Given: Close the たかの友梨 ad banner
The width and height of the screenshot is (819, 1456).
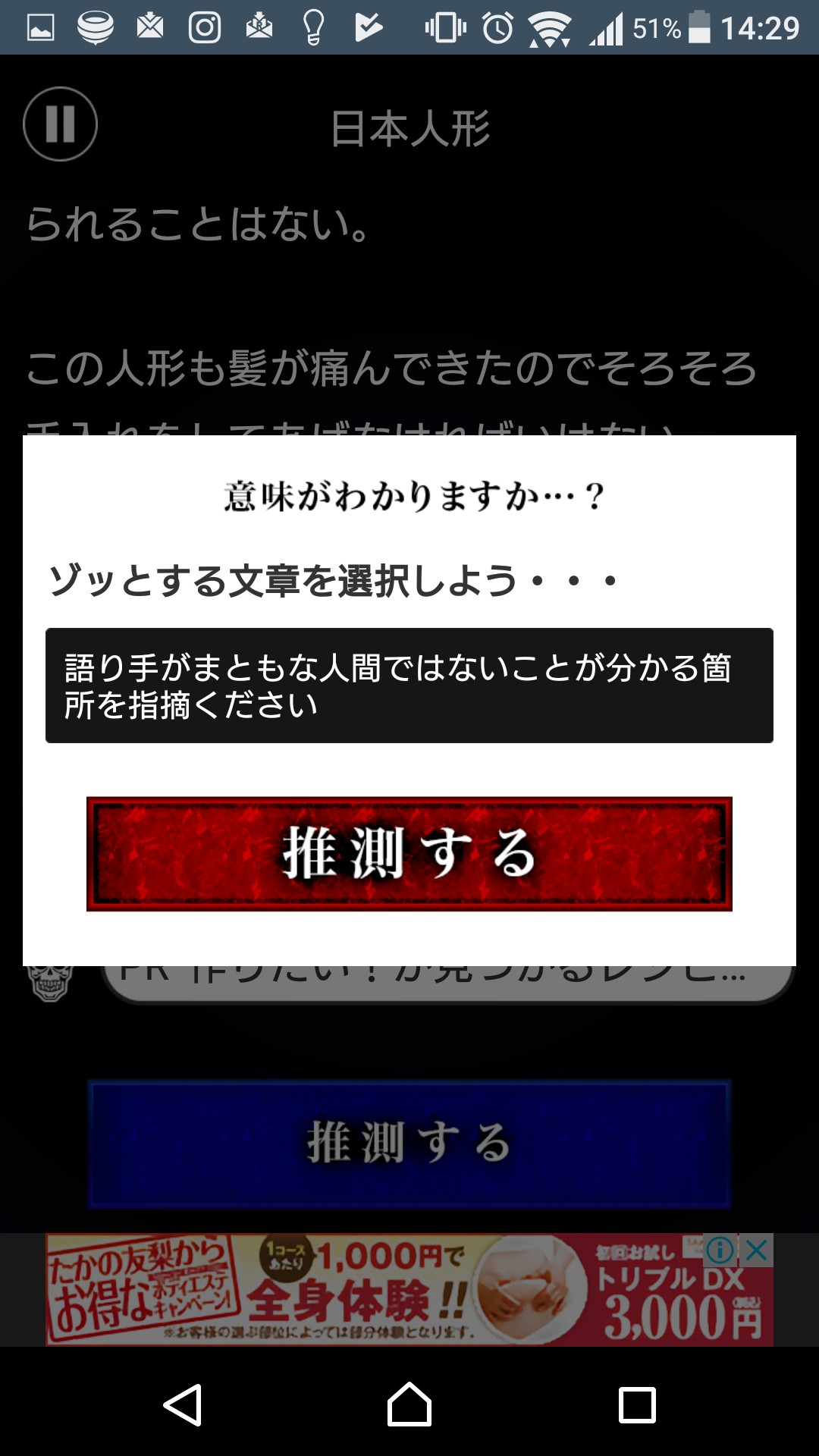Looking at the screenshot, I should point(757,1250).
